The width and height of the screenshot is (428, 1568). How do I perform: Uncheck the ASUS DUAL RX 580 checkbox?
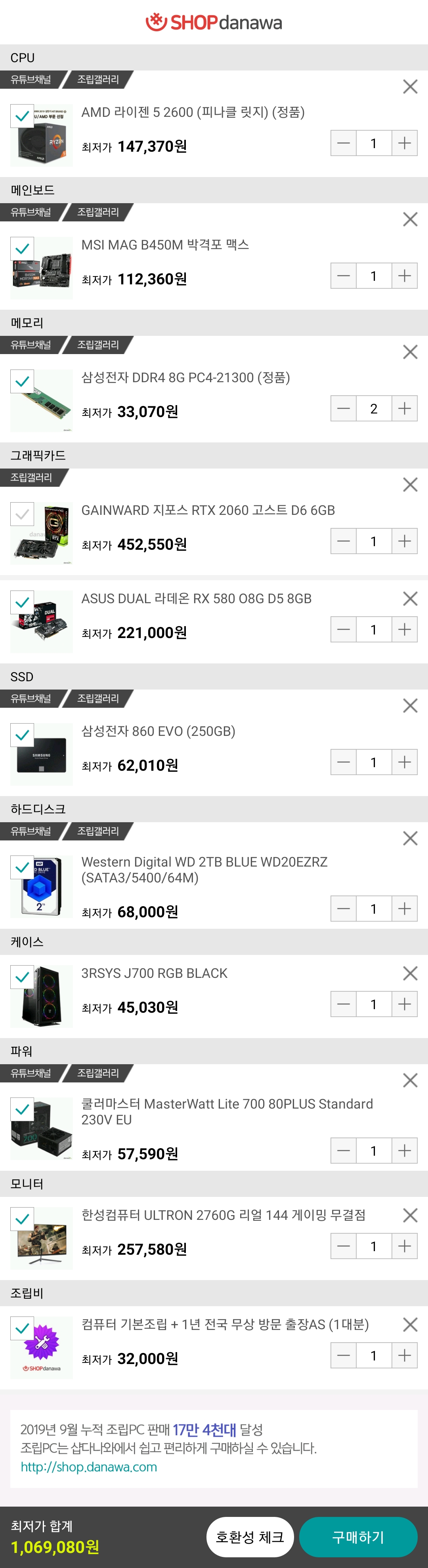[x=23, y=603]
